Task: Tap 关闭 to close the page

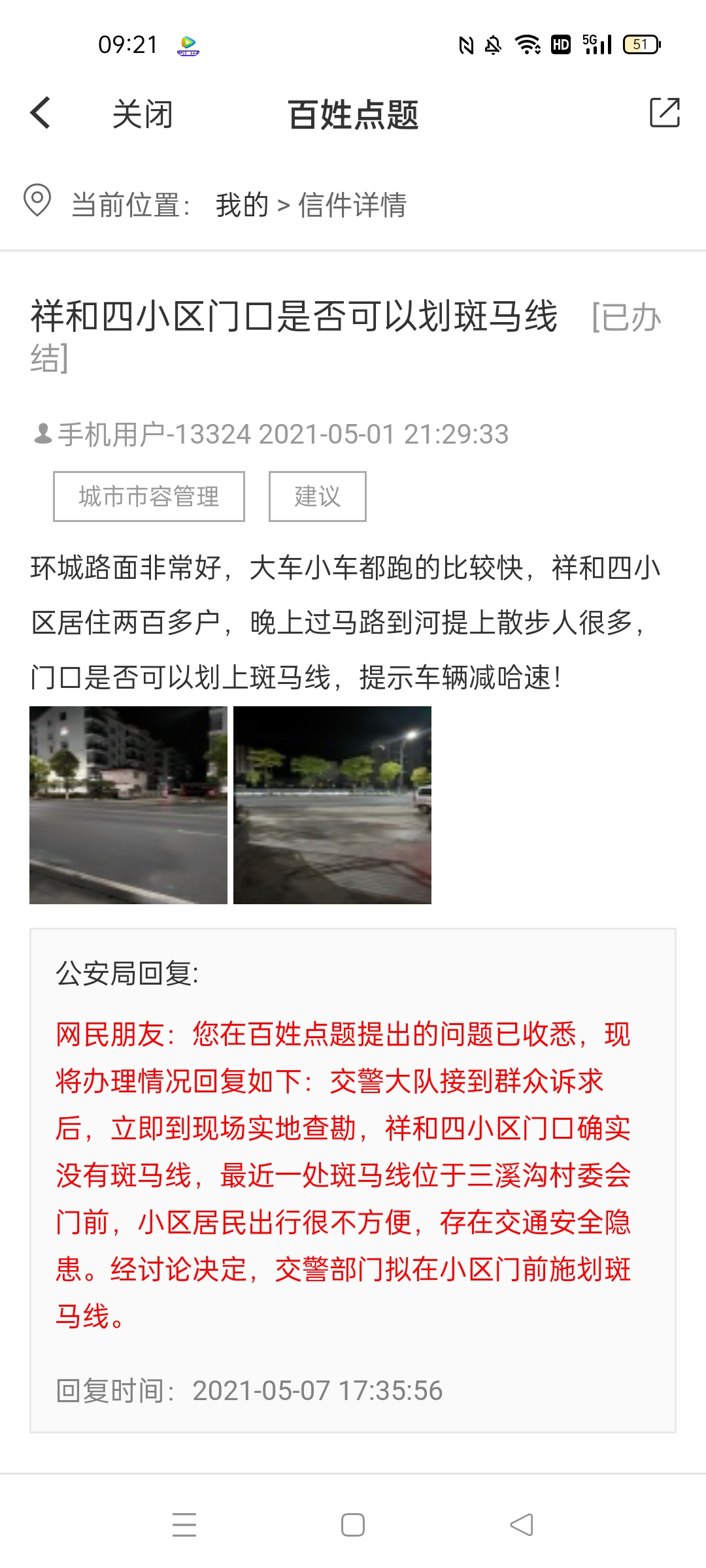Action: point(142,114)
